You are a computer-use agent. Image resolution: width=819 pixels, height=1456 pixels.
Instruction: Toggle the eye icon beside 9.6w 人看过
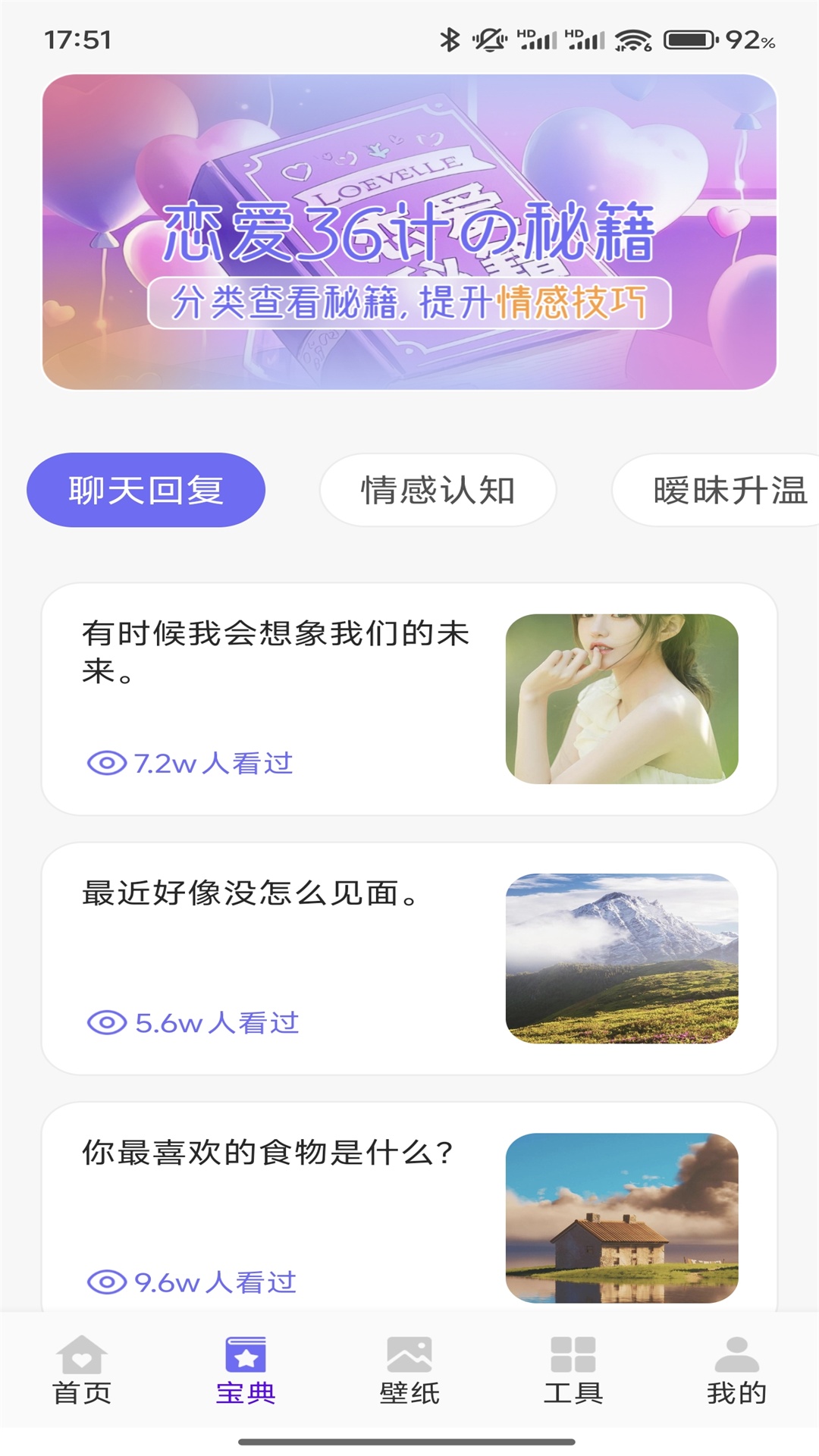[x=106, y=1282]
